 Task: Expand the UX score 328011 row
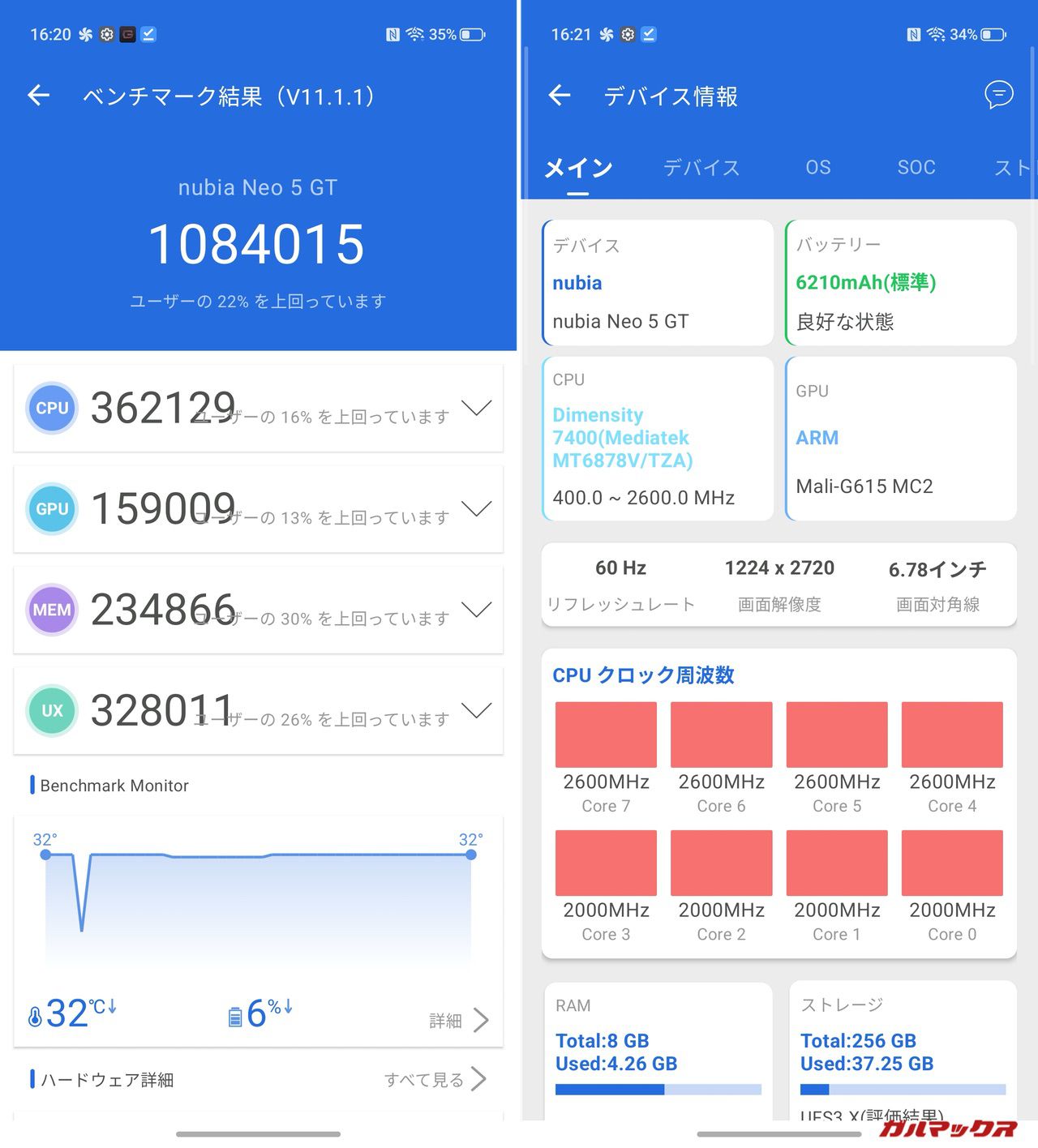coord(476,711)
